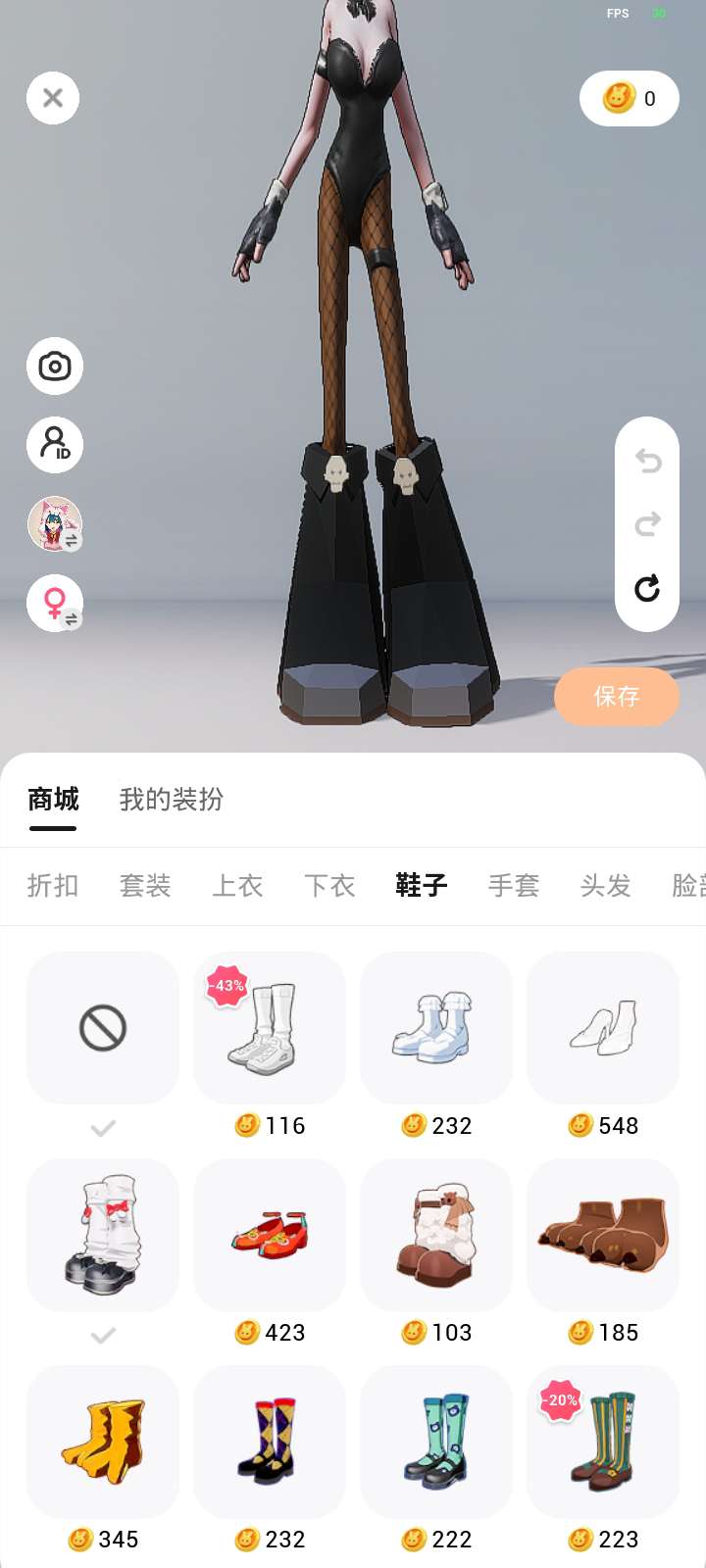Open the coin balance showing 0
This screenshot has height=1568, width=706.
coord(630,98)
